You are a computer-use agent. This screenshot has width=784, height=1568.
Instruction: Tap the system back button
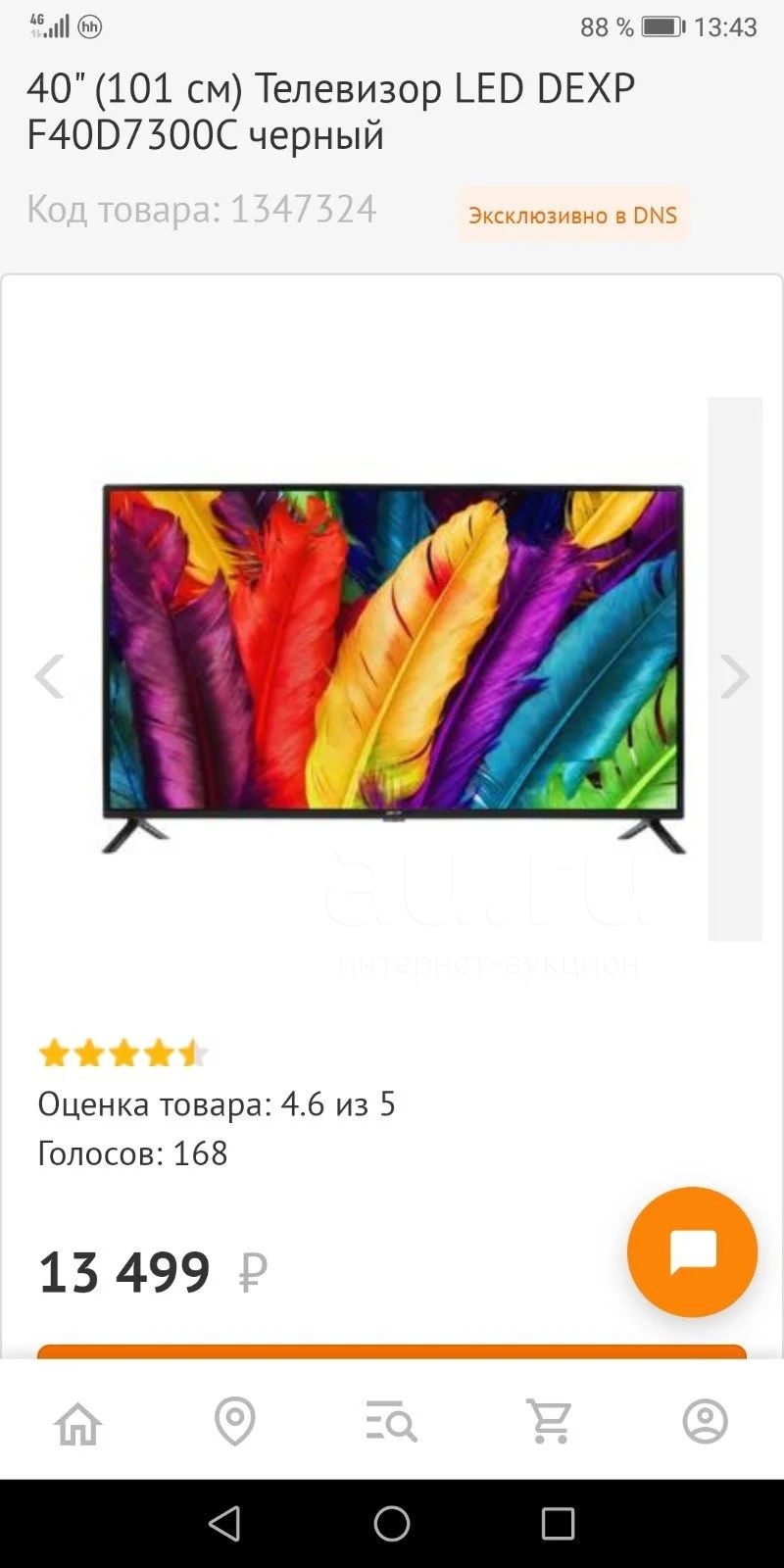(x=225, y=1524)
